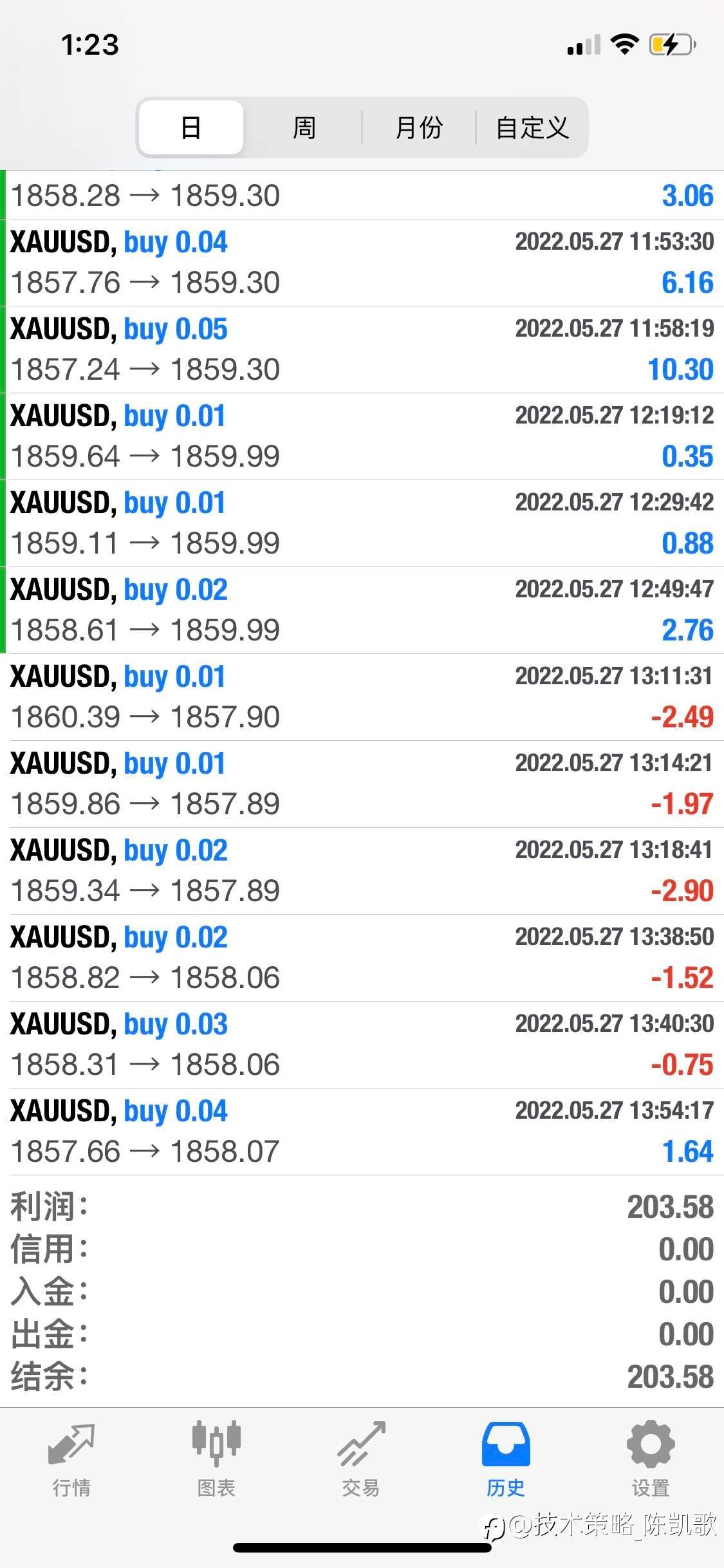Open the 图表 chart tab
Image resolution: width=724 pixels, height=1568 pixels.
(216, 1460)
